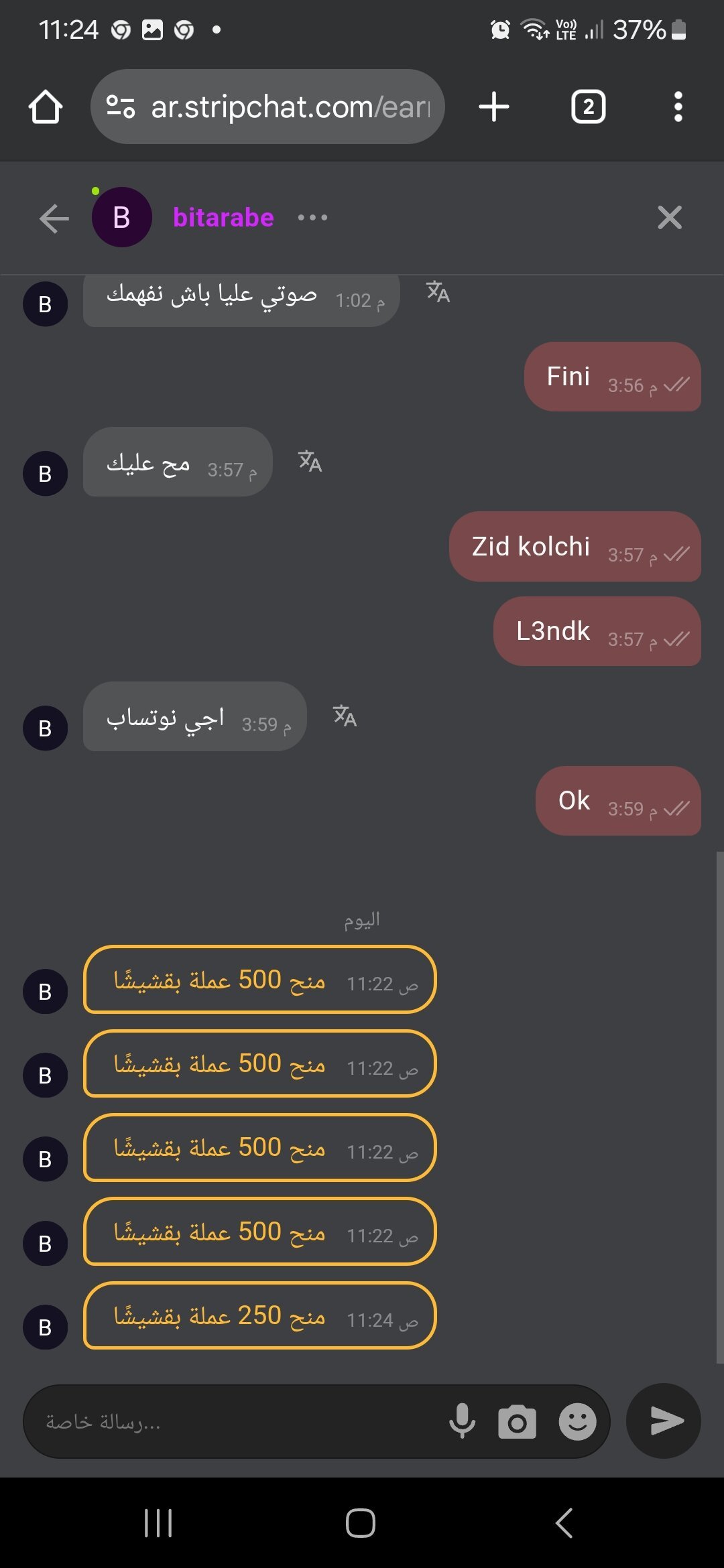This screenshot has width=724, height=1568.
Task: Translate the message sent at 1:02 م
Action: click(x=438, y=291)
